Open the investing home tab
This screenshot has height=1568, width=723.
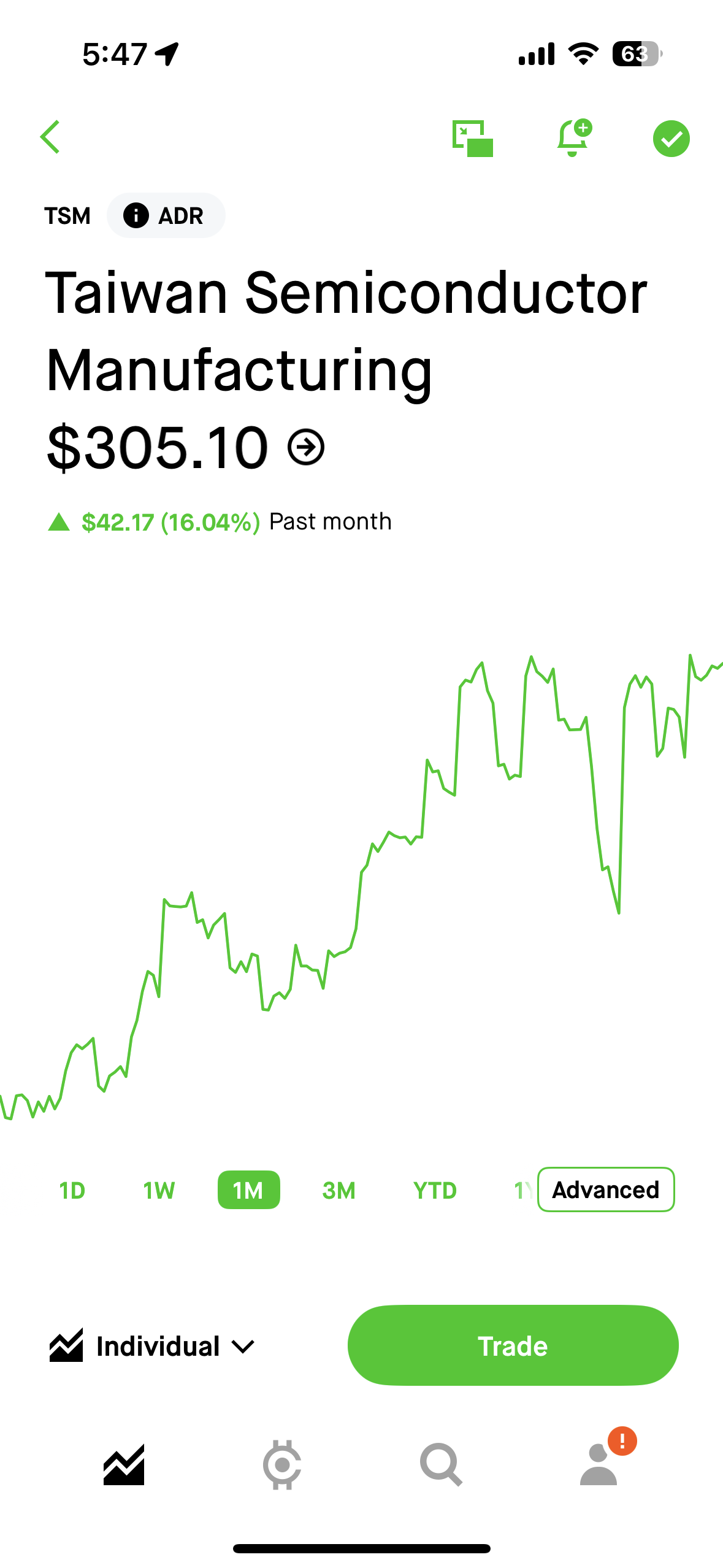click(124, 1465)
